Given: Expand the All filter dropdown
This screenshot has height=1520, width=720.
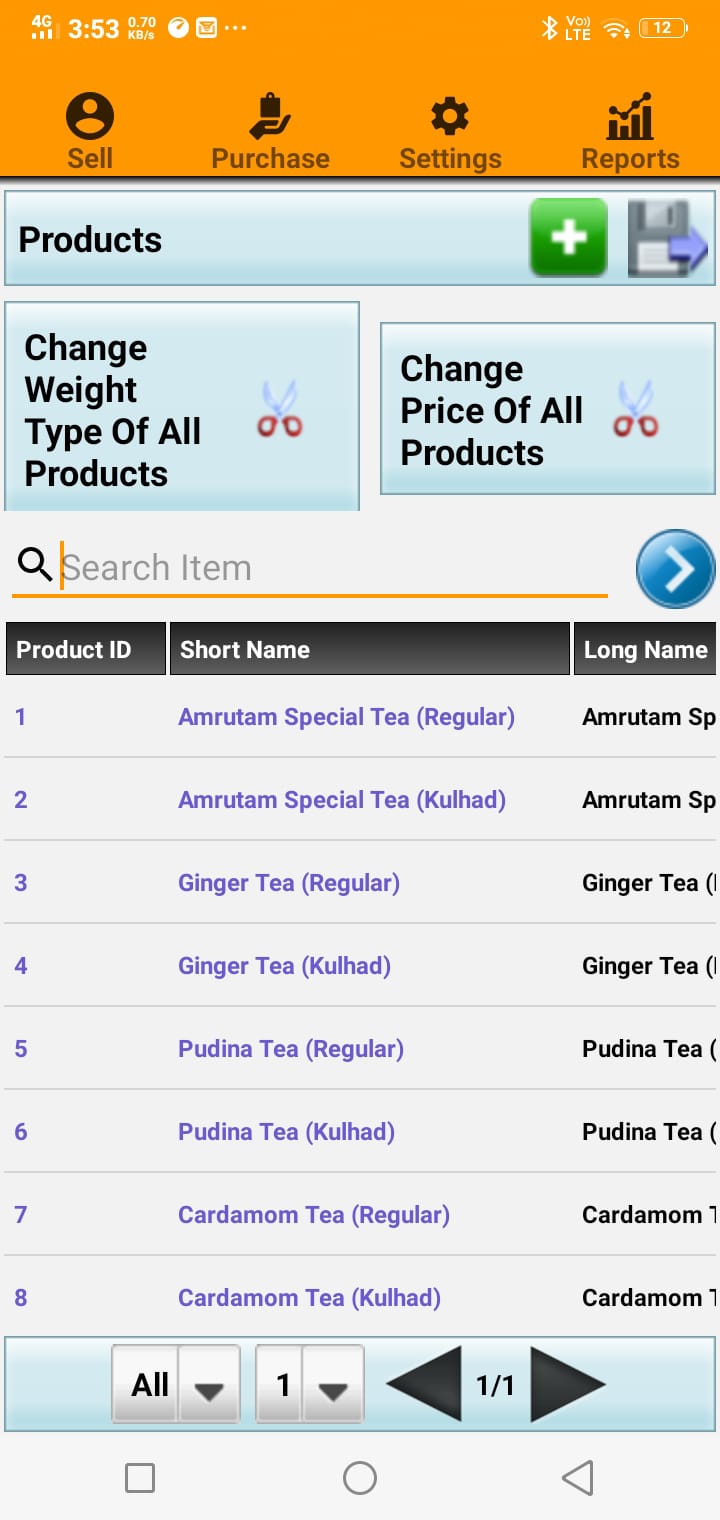Looking at the screenshot, I should (176, 1385).
